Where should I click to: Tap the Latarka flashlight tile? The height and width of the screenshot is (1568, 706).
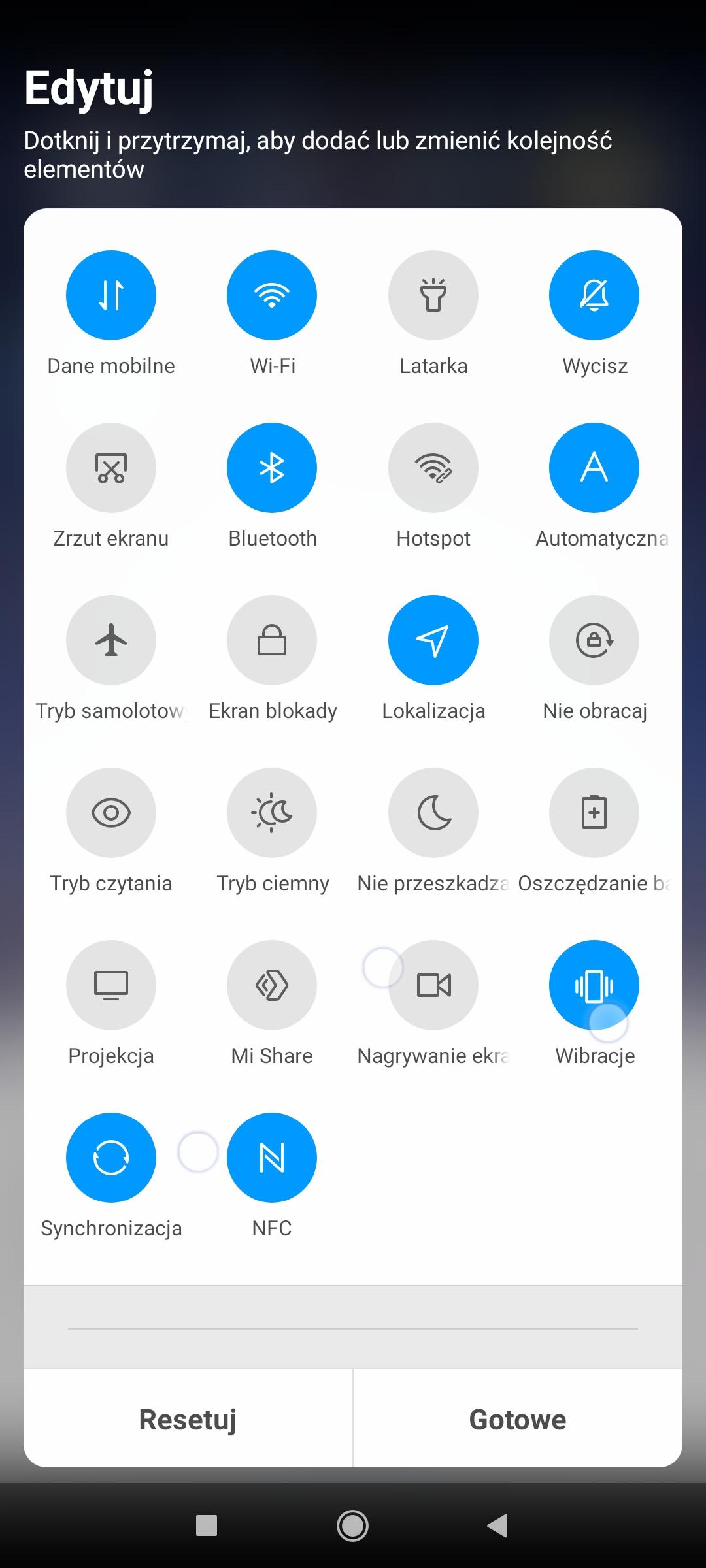tap(433, 295)
